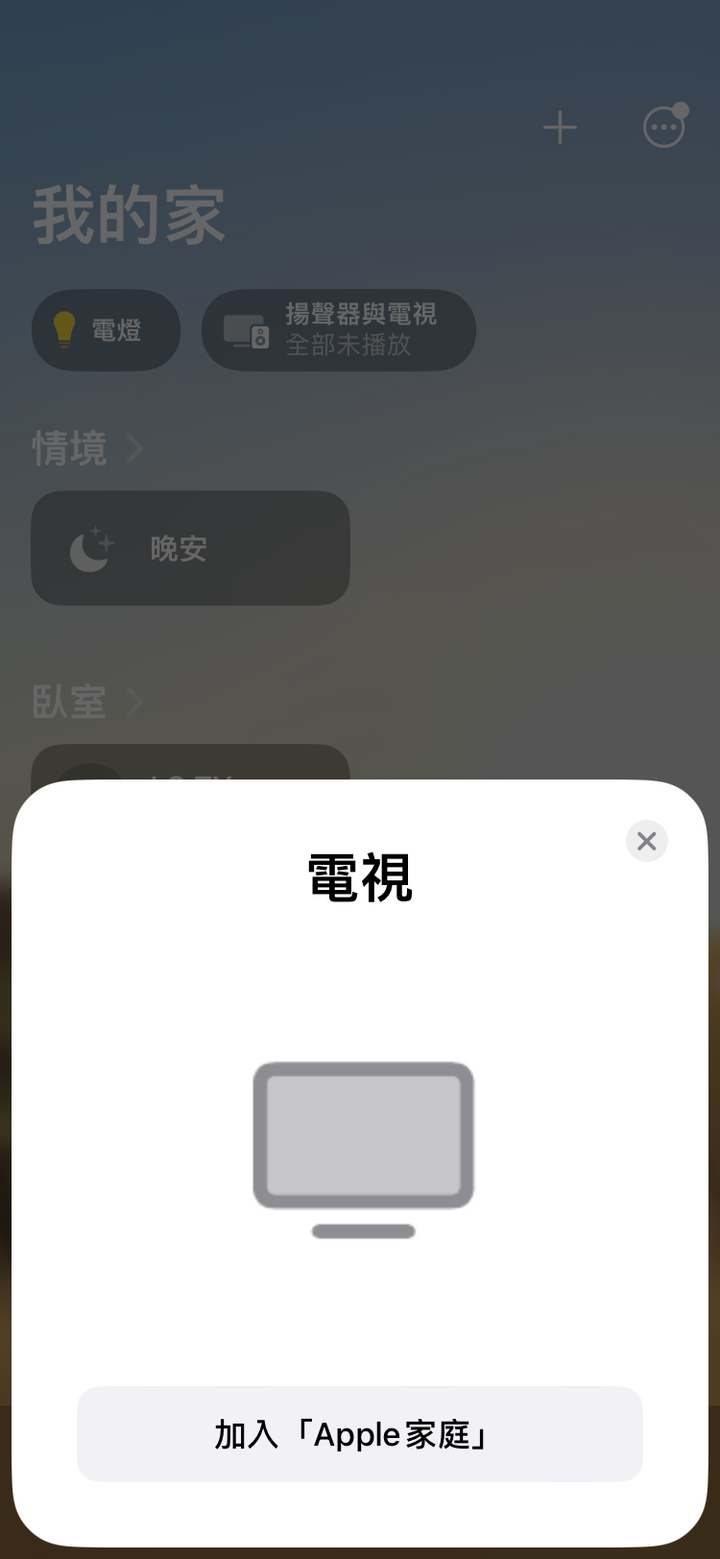Open the More options ellipsis icon
The height and width of the screenshot is (1559, 720).
tap(661, 127)
